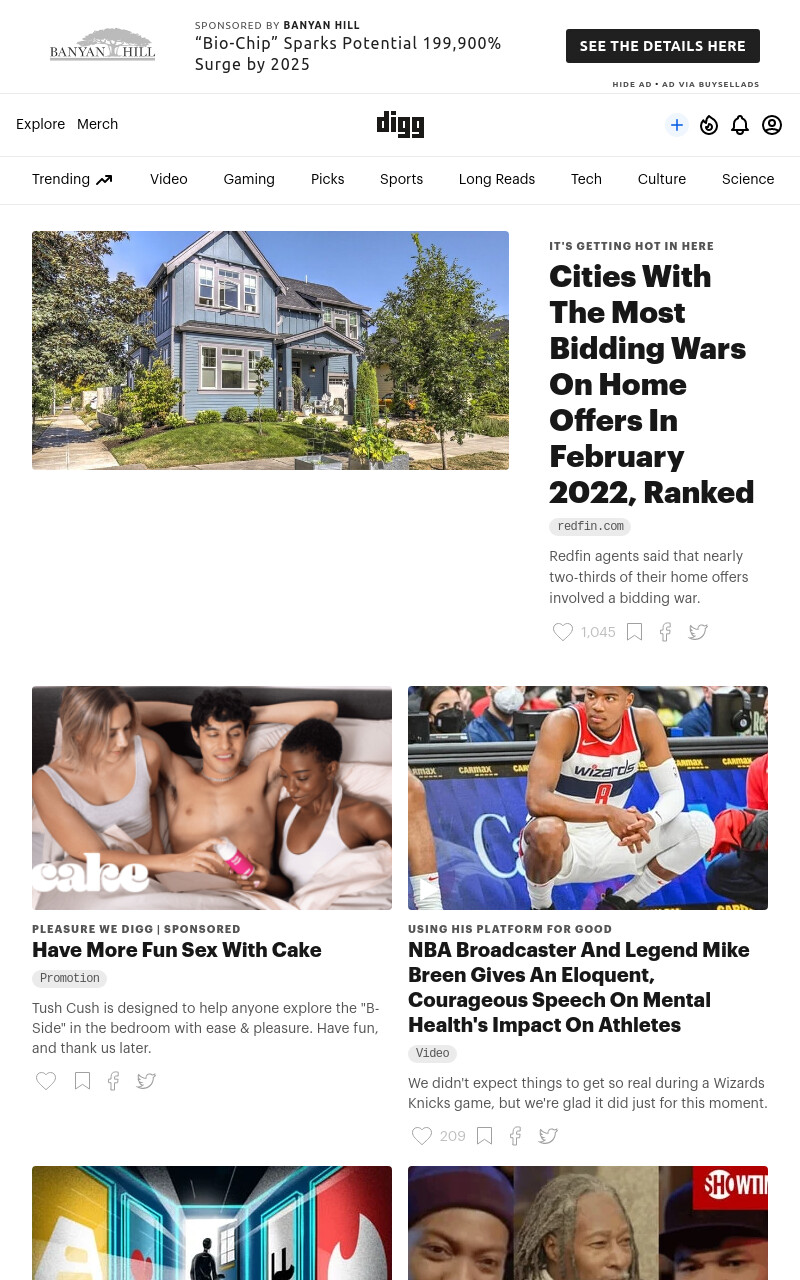Like the Cities bidding wars article

click(563, 632)
